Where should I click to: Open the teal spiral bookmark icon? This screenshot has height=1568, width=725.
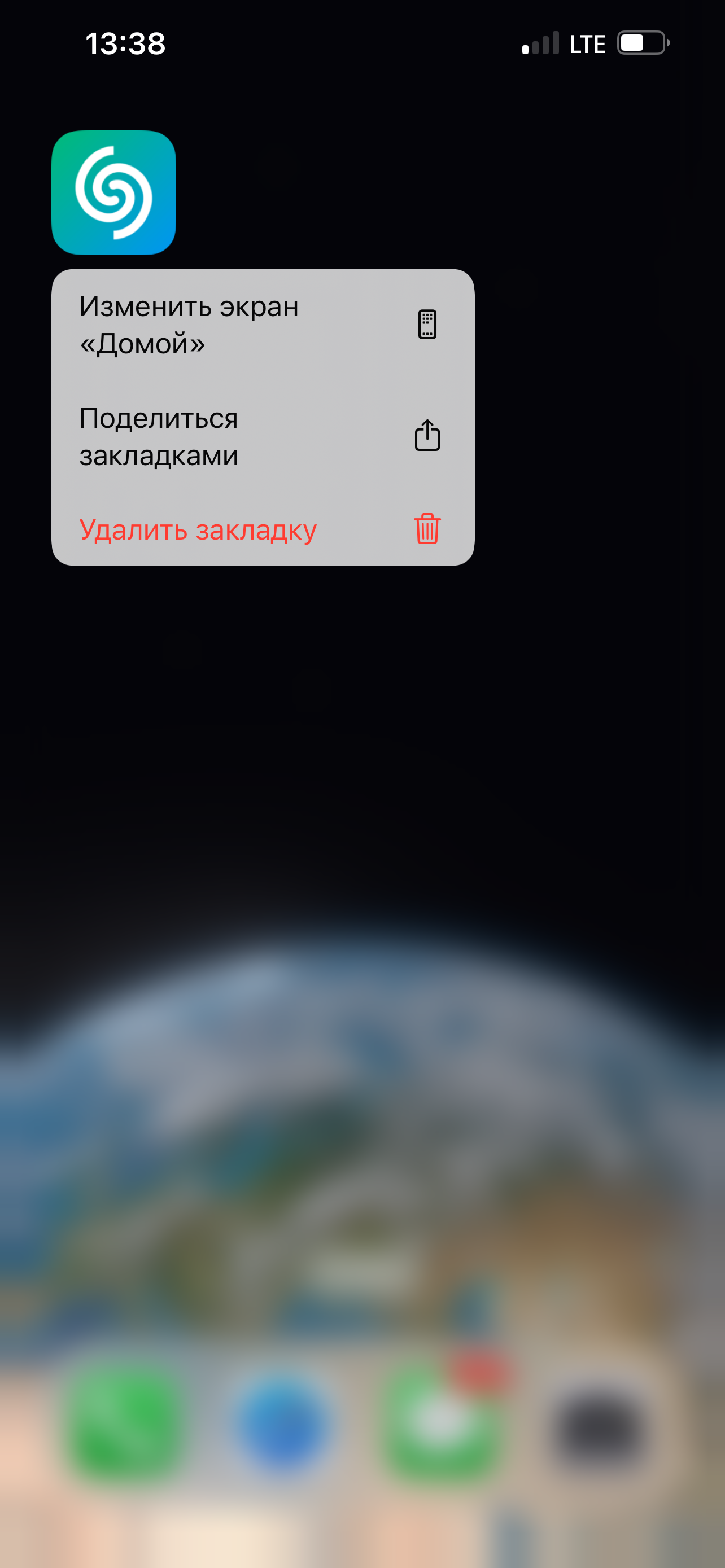pyautogui.click(x=114, y=192)
